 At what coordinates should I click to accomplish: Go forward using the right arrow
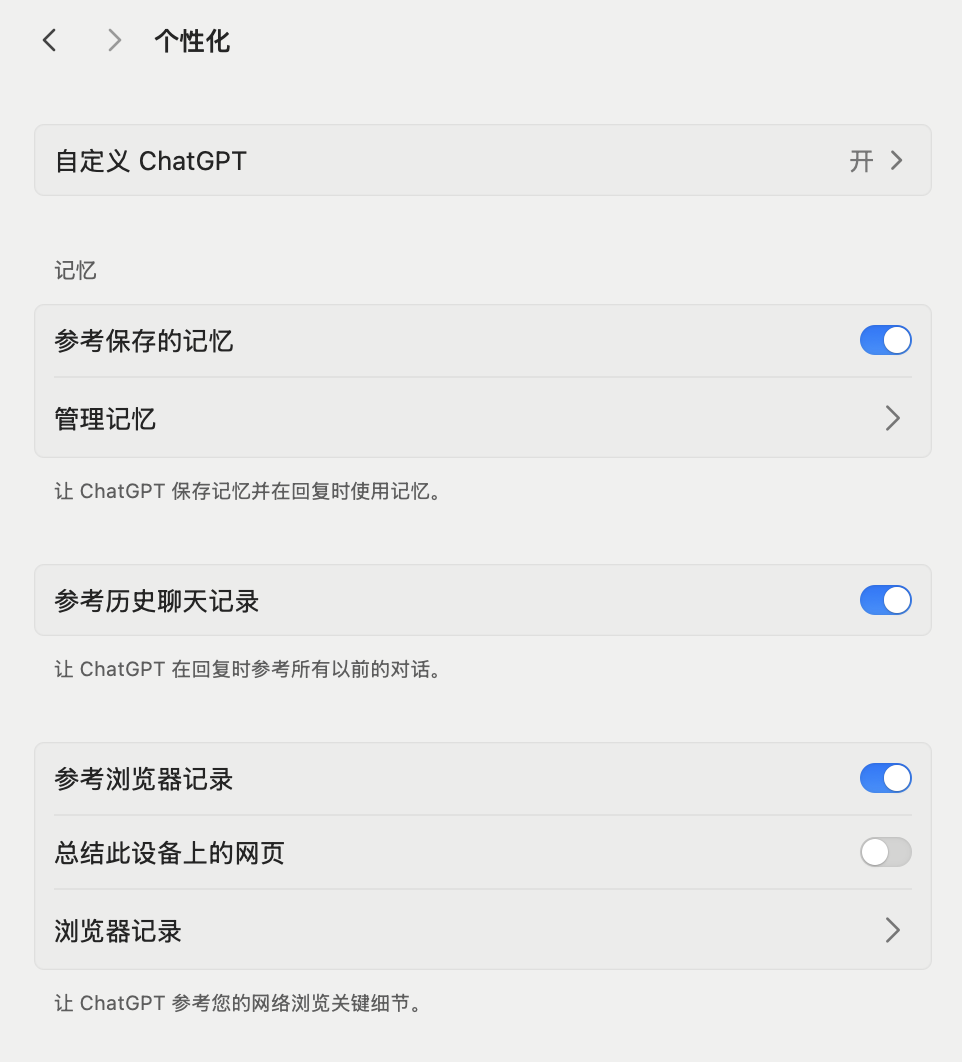click(x=115, y=41)
